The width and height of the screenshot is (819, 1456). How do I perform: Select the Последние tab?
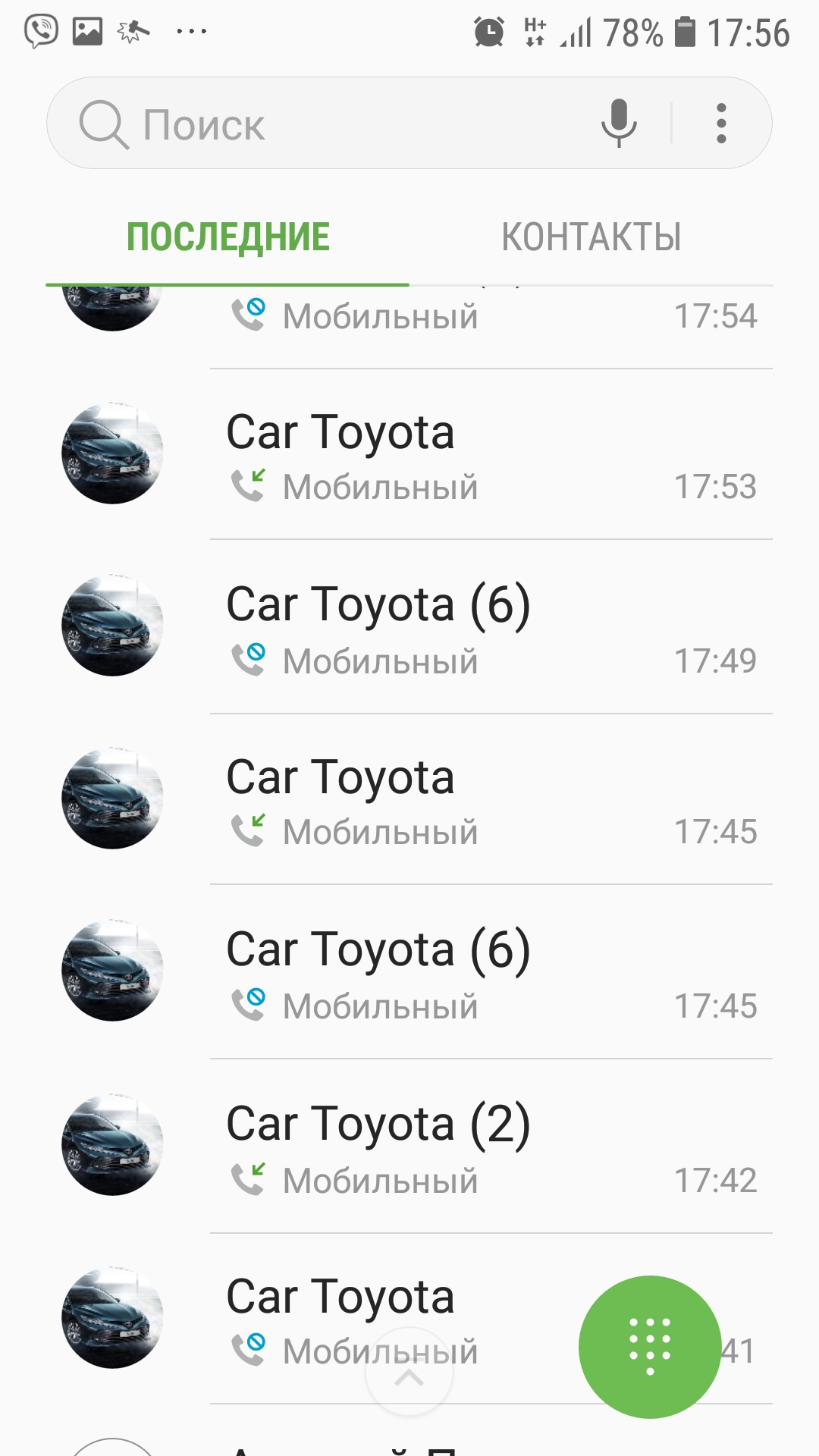click(227, 237)
